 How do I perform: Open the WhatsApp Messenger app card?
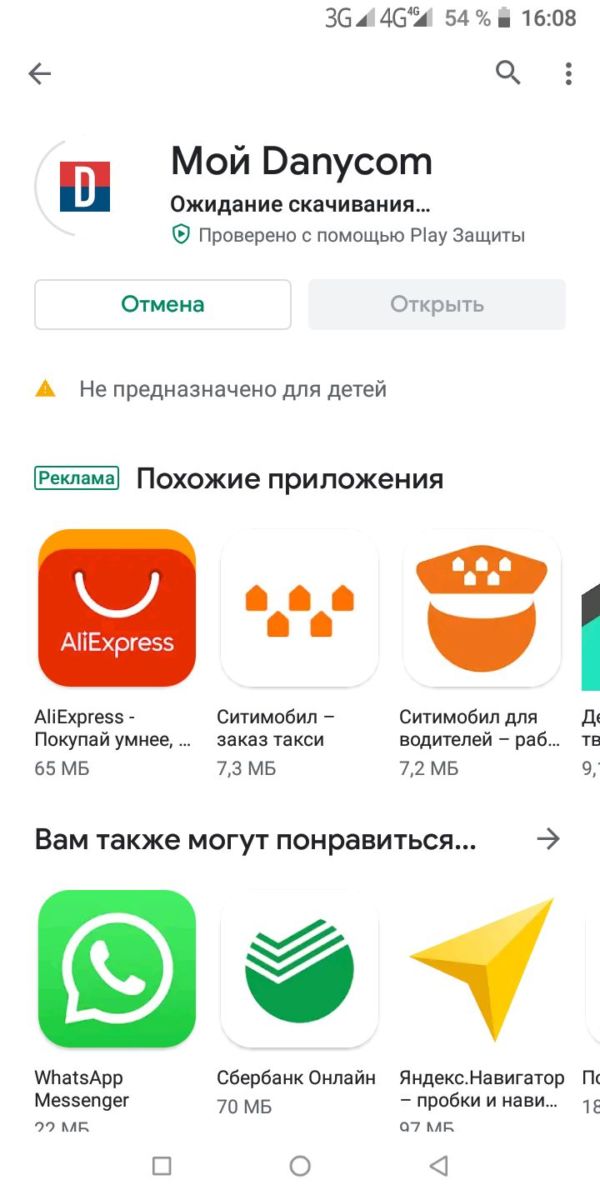tap(116, 968)
